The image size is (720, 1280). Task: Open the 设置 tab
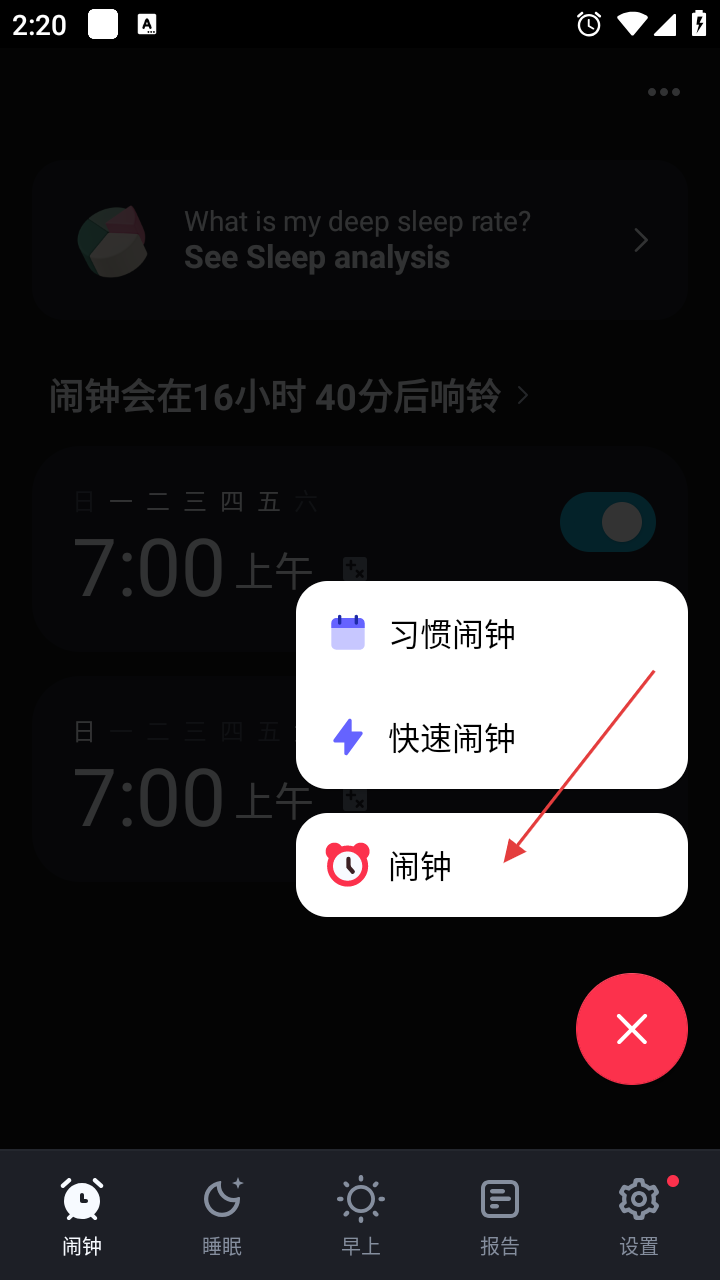(638, 1215)
